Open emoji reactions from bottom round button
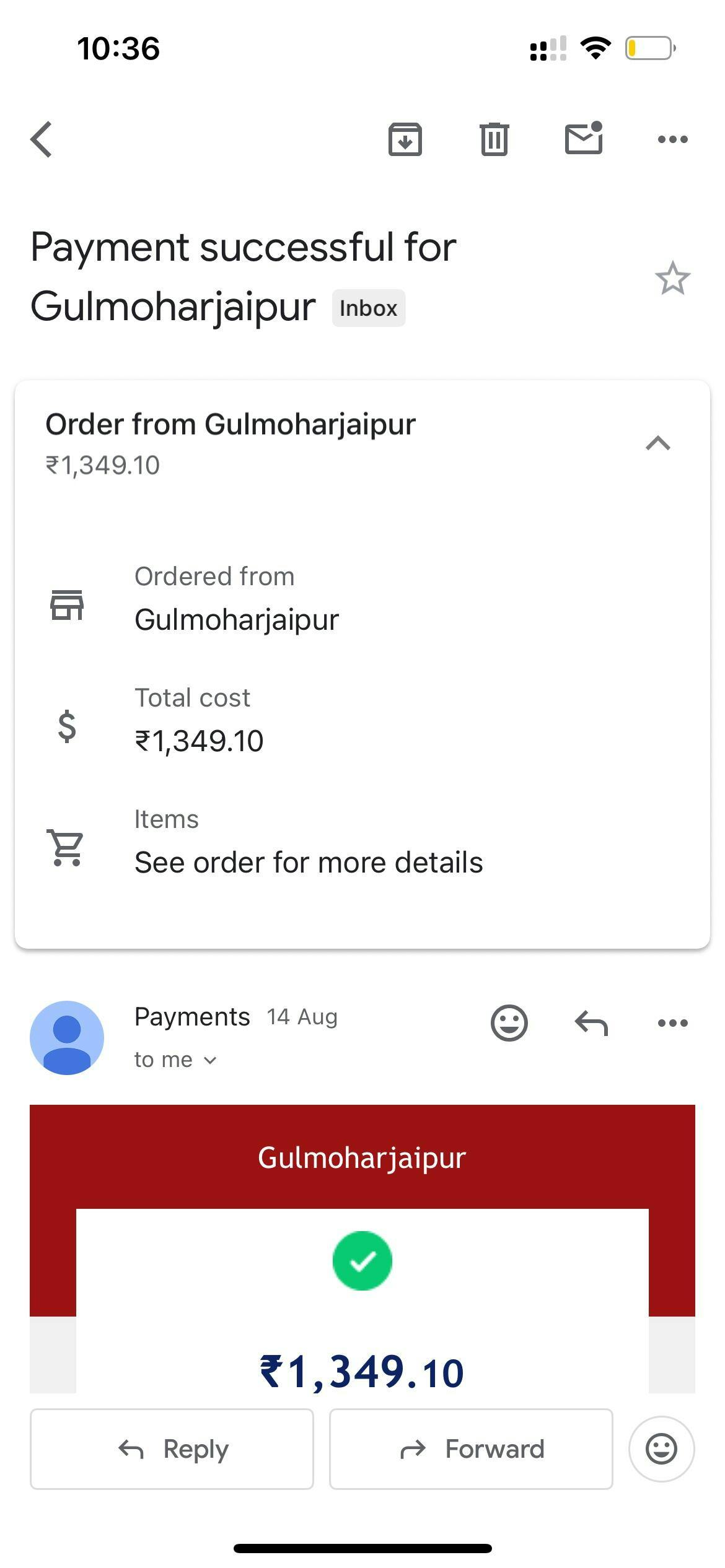The height and width of the screenshot is (1568, 725). point(662,1449)
